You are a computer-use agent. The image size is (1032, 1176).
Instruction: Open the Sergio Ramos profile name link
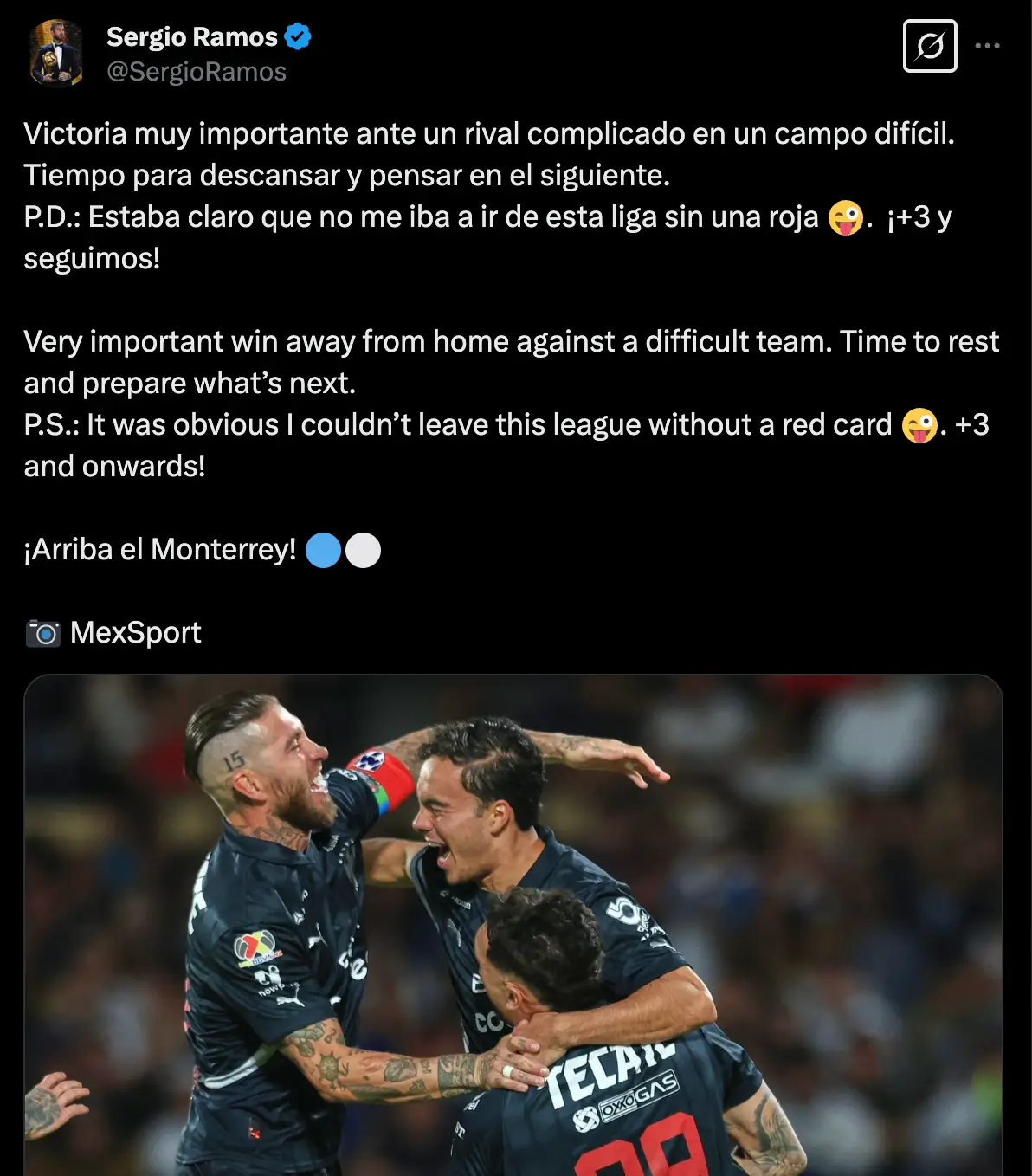pos(192,37)
